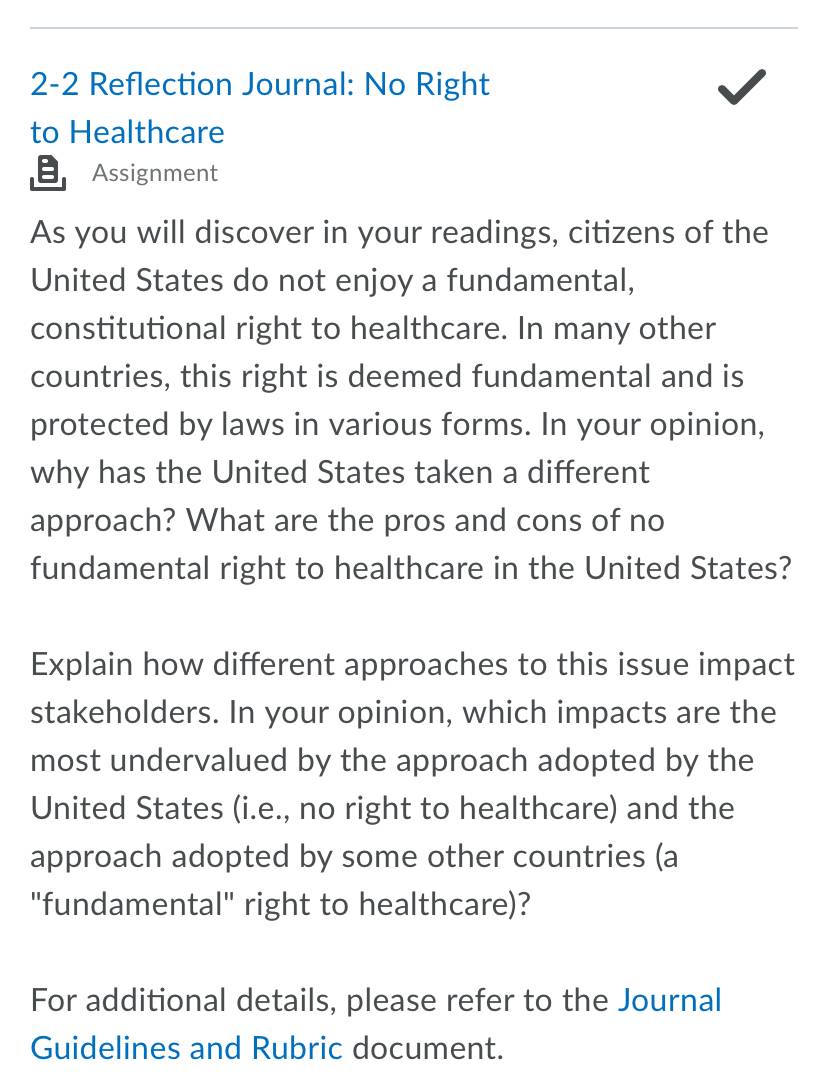Viewport: 828px width, 1078px height.
Task: Open the 2-2 Reflection Journal assignment link
Action: (x=259, y=108)
